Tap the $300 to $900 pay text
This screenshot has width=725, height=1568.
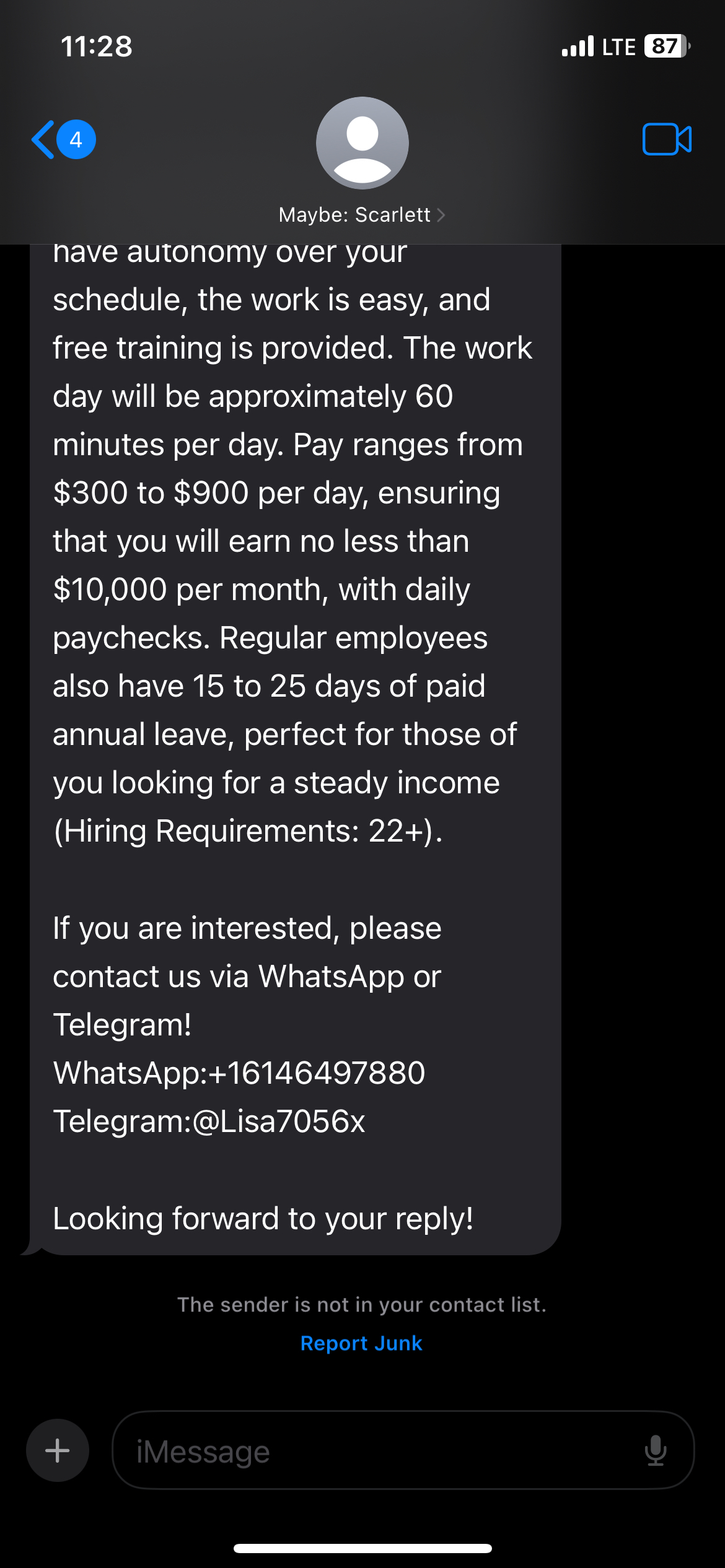277,492
